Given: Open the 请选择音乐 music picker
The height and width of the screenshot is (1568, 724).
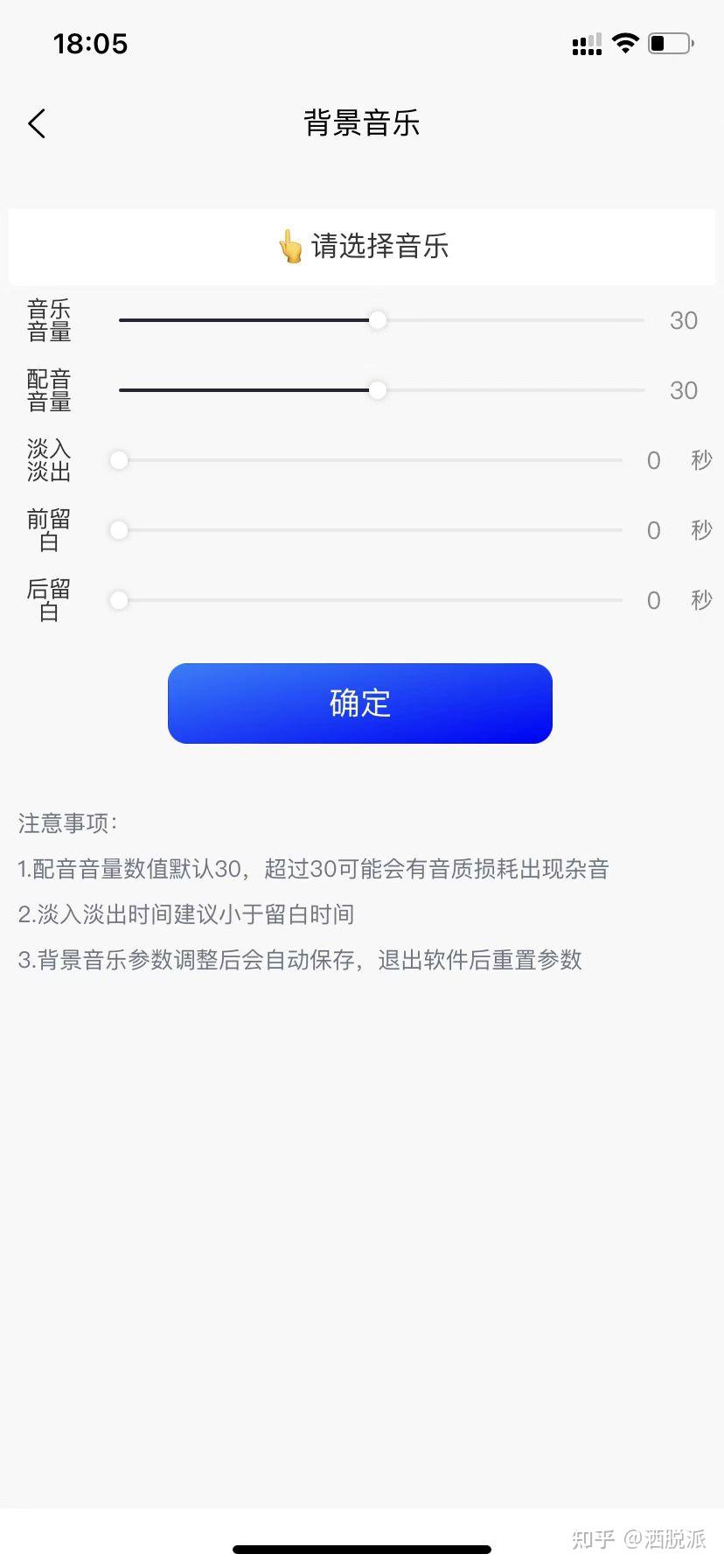Looking at the screenshot, I should [362, 247].
